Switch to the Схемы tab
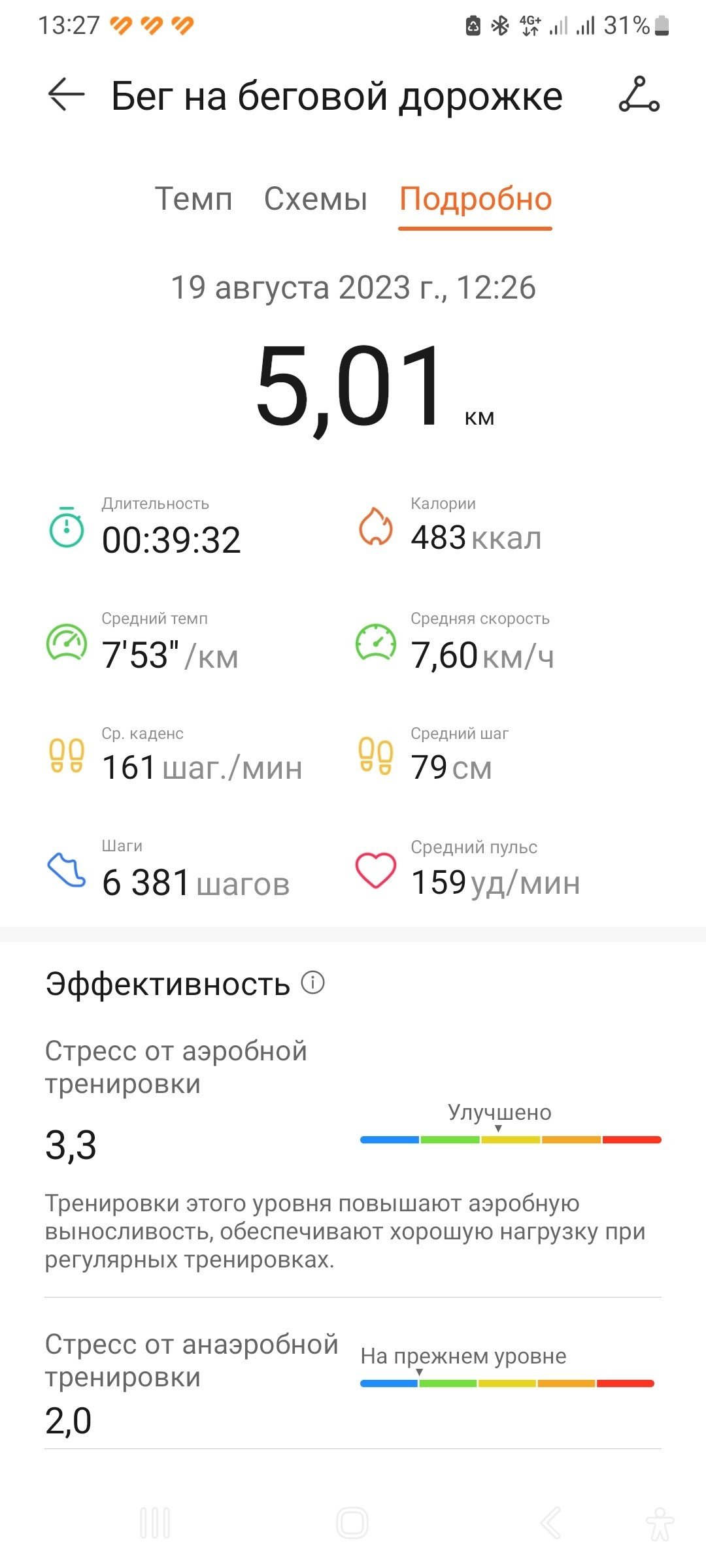 point(315,199)
